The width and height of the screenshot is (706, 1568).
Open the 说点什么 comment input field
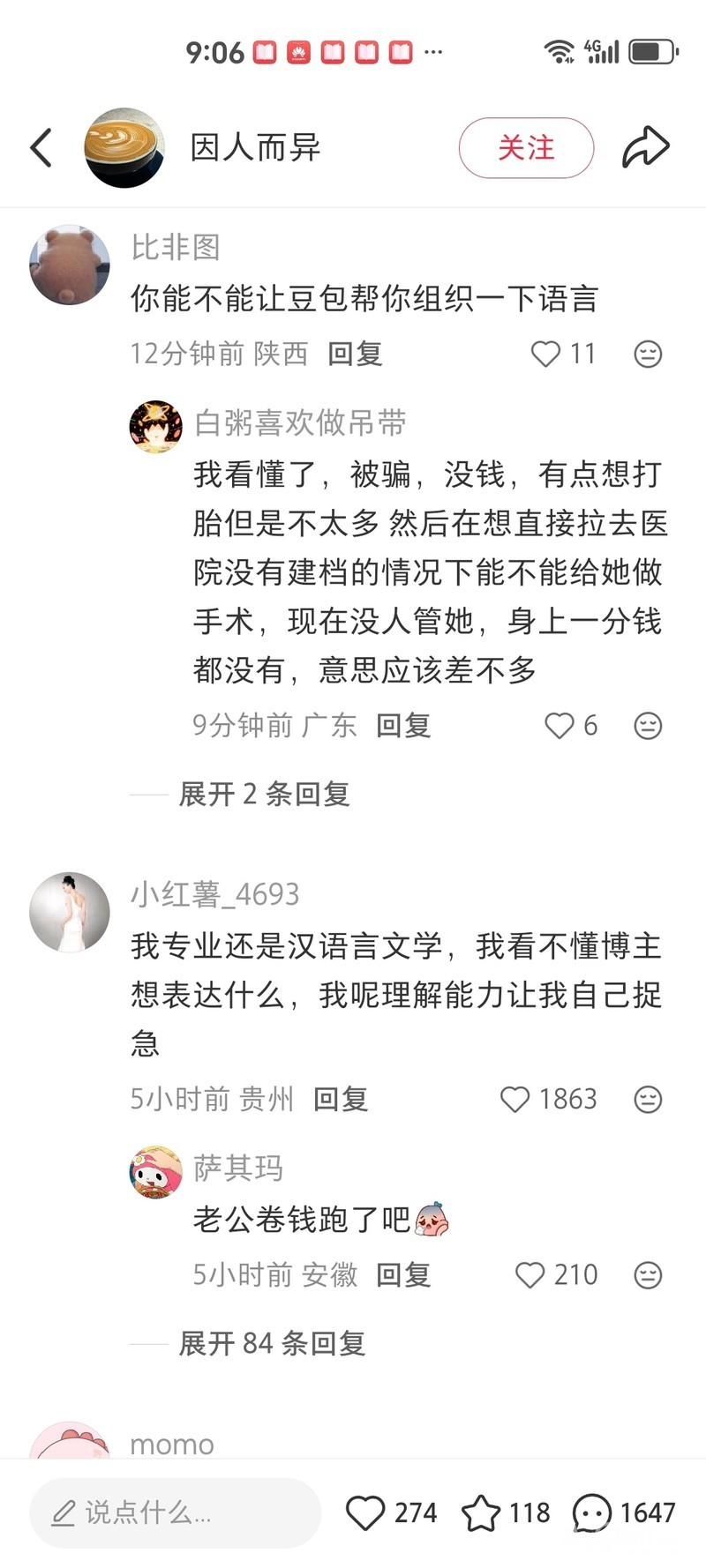(x=175, y=1512)
